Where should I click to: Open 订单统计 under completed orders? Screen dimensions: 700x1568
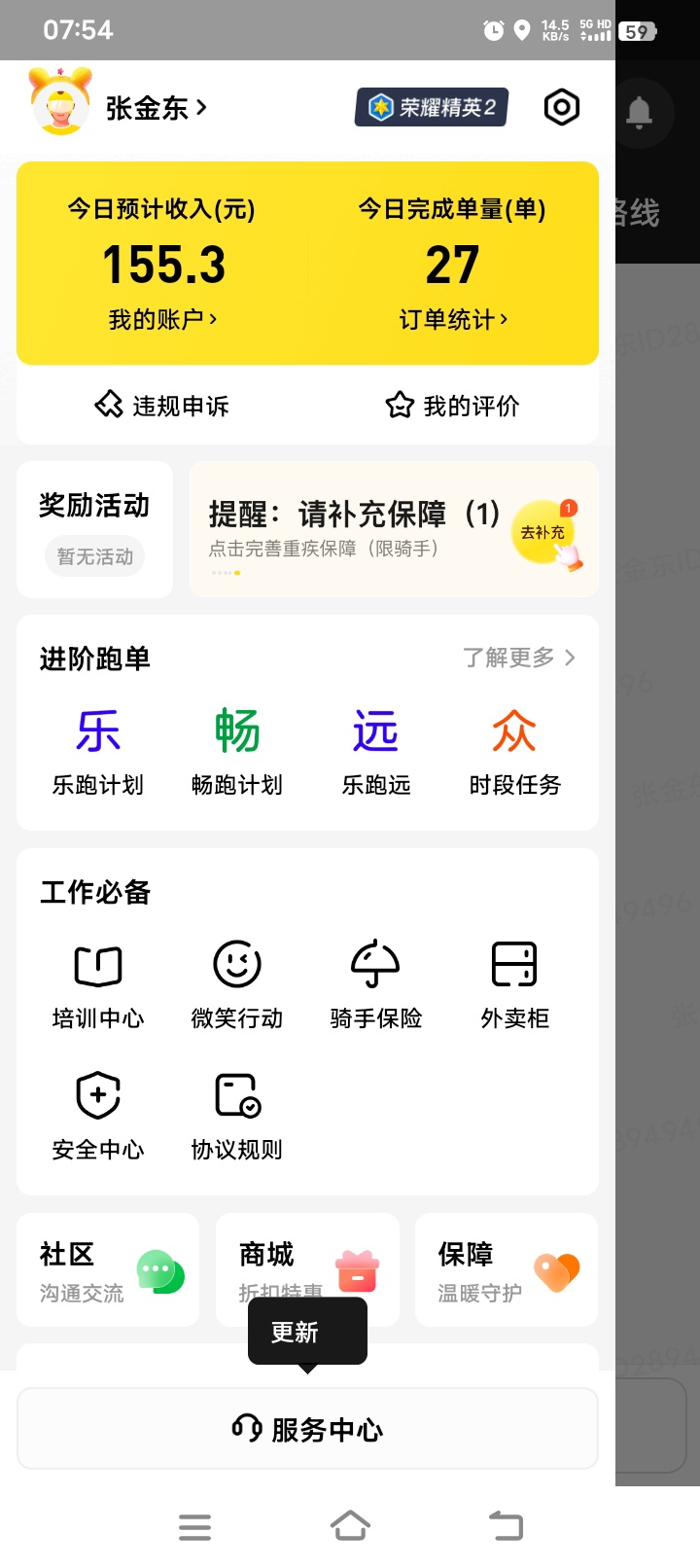[453, 319]
